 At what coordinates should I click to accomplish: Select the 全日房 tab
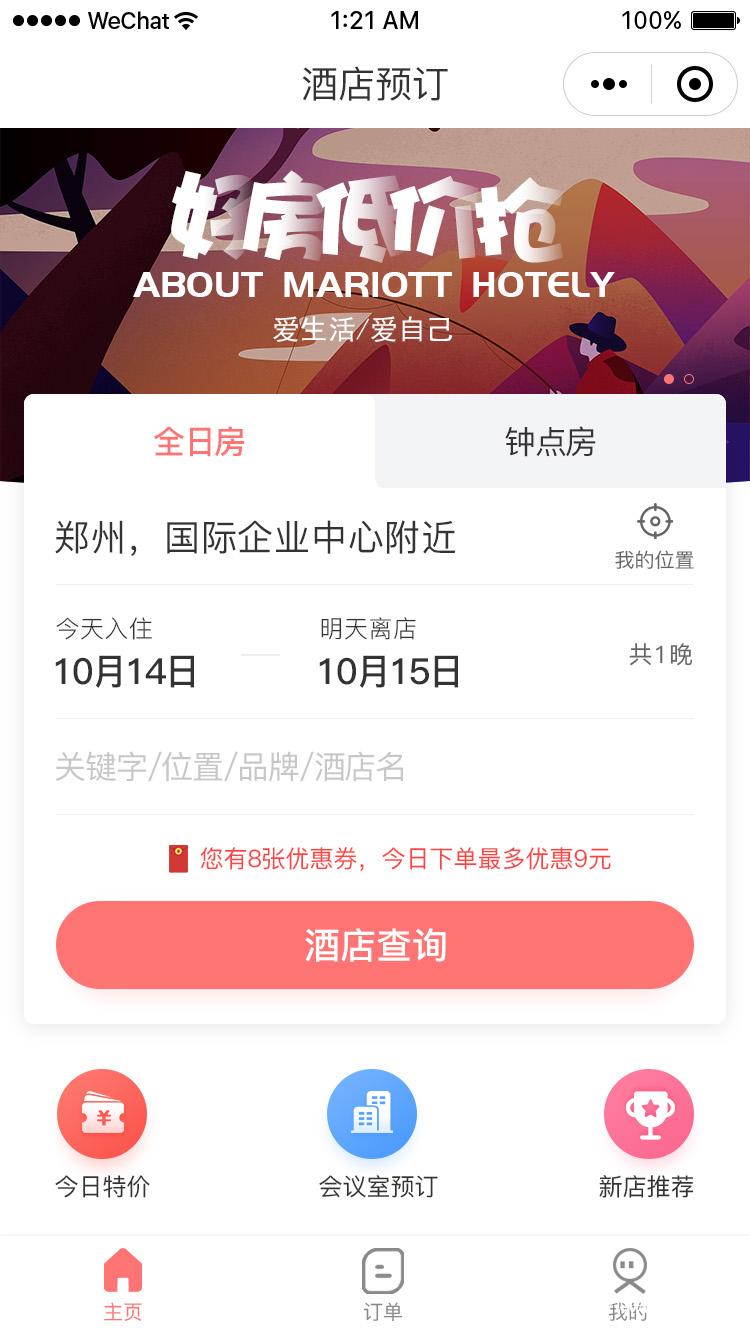199,442
